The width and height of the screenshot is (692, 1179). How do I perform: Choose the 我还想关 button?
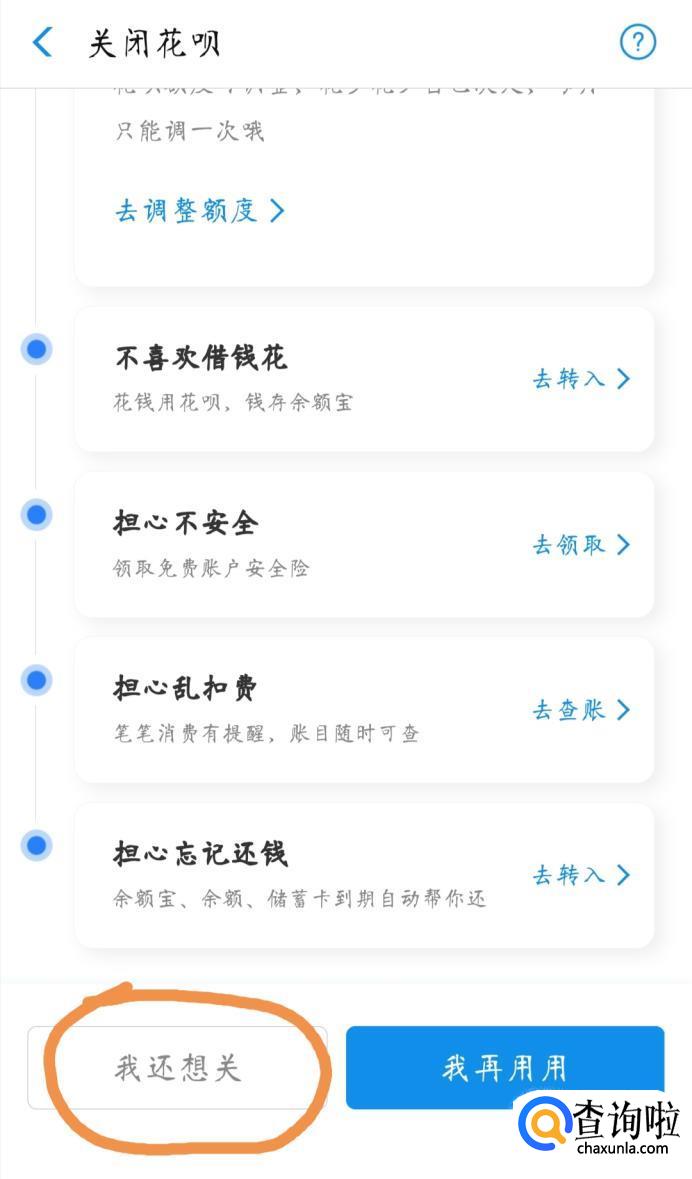pyautogui.click(x=178, y=1067)
